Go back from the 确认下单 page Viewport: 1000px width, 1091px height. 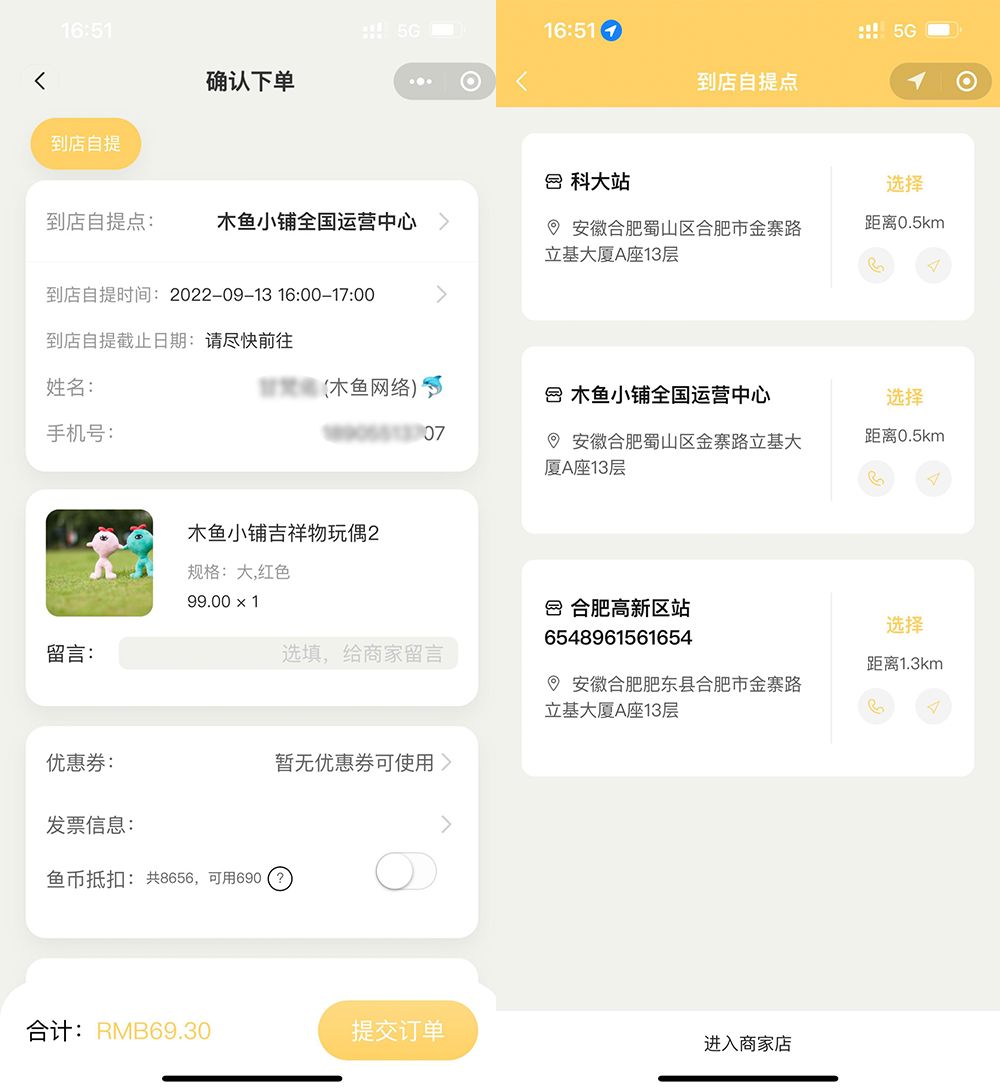tap(40, 81)
